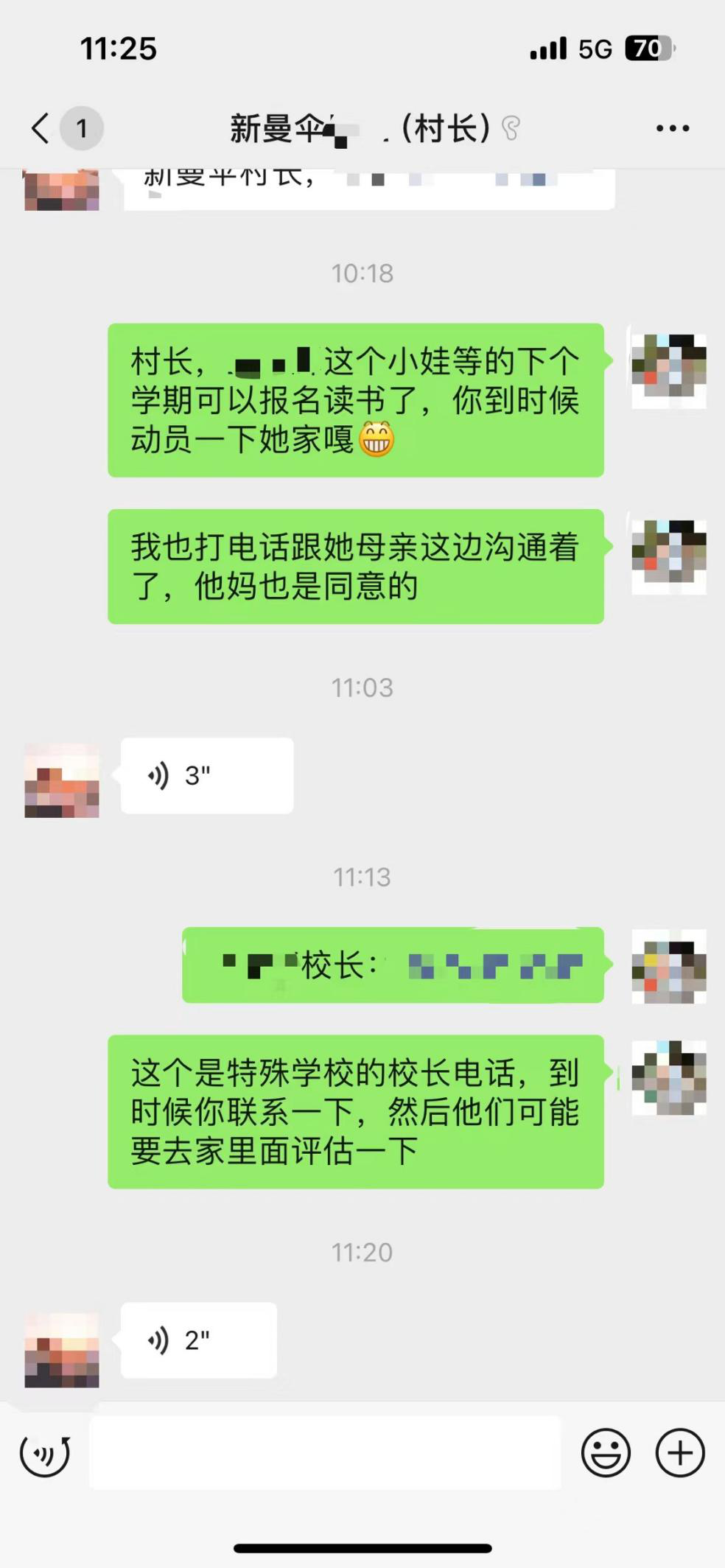The image size is (725, 1568).
Task: Tap my avatar beside the 校长 phone message
Action: coord(669,966)
